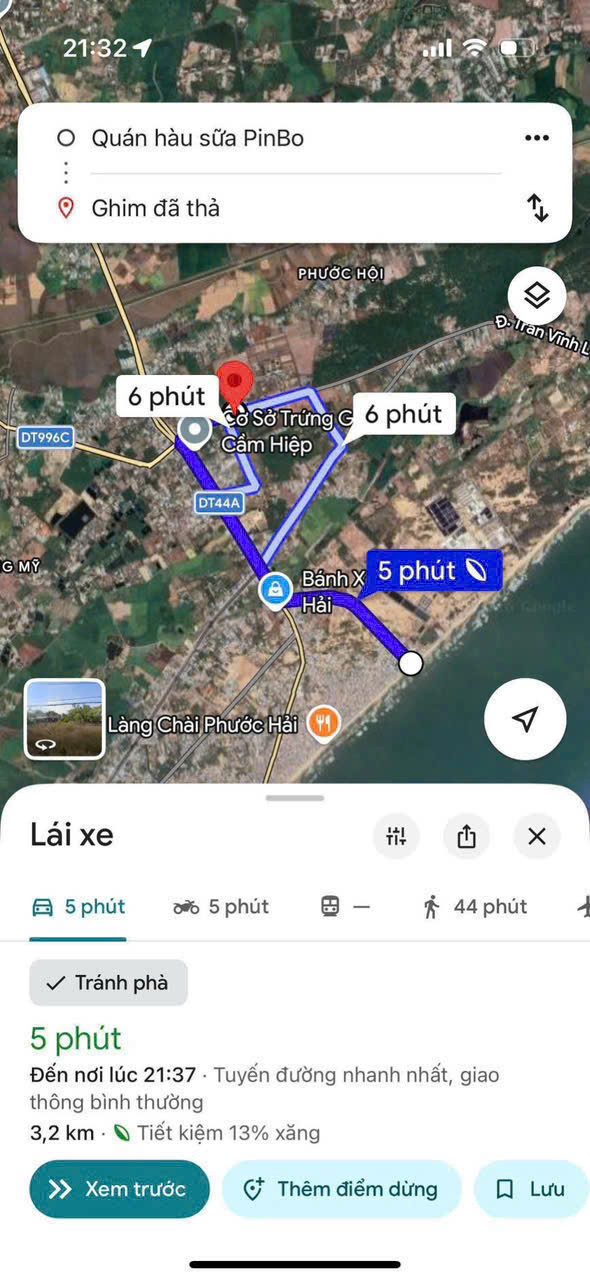Open route options filter icon
Image resolution: width=590 pixels, height=1280 pixels.
[x=396, y=836]
